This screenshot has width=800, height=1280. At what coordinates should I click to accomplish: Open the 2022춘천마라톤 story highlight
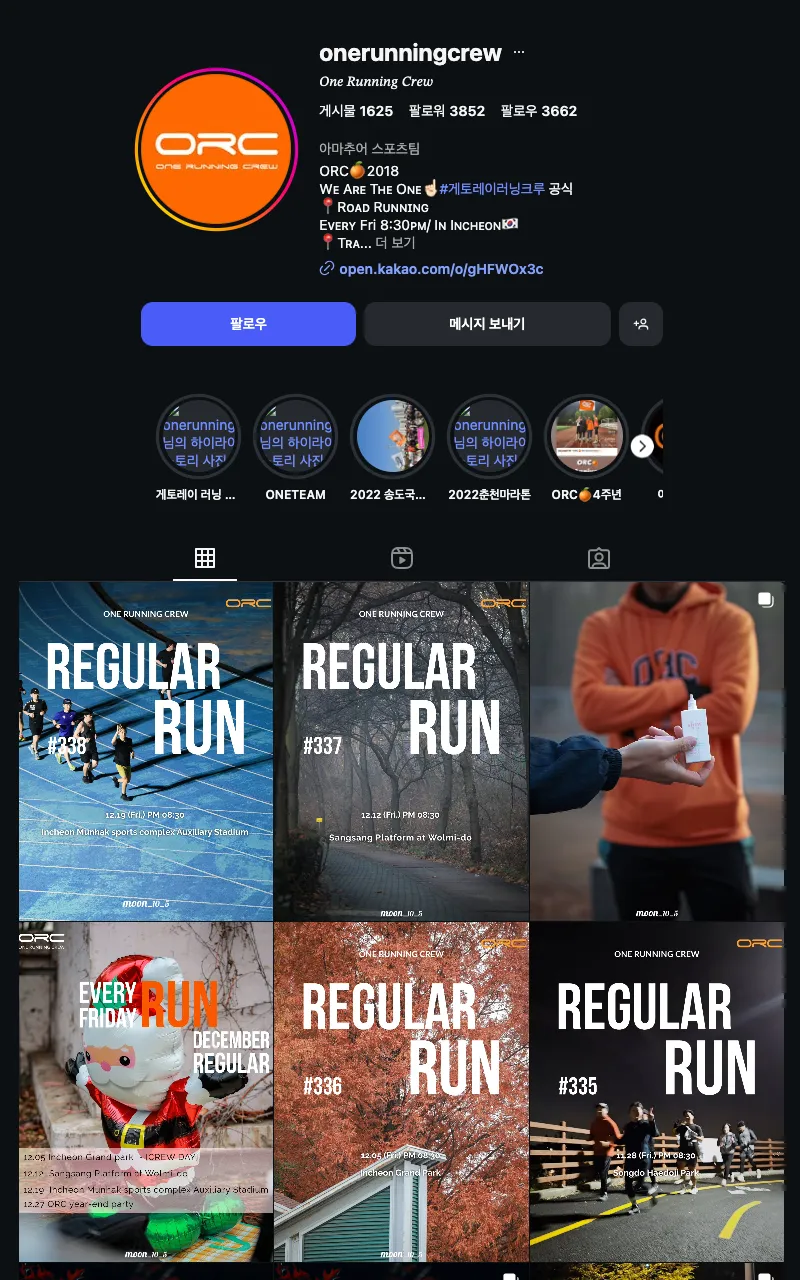[x=489, y=437]
